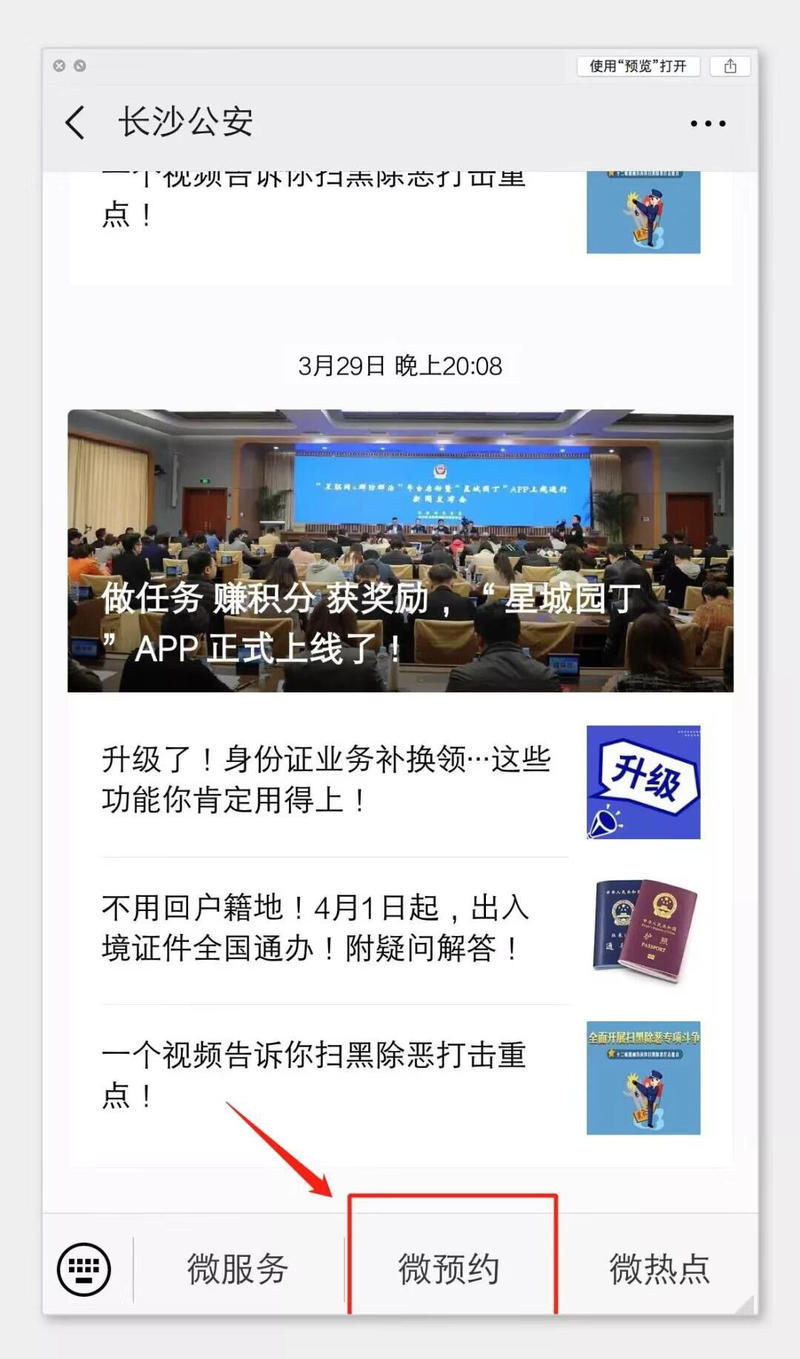Read the 身份证业务补换领 upgrade article
Image resolution: width=800 pixels, height=1359 pixels.
[x=326, y=780]
